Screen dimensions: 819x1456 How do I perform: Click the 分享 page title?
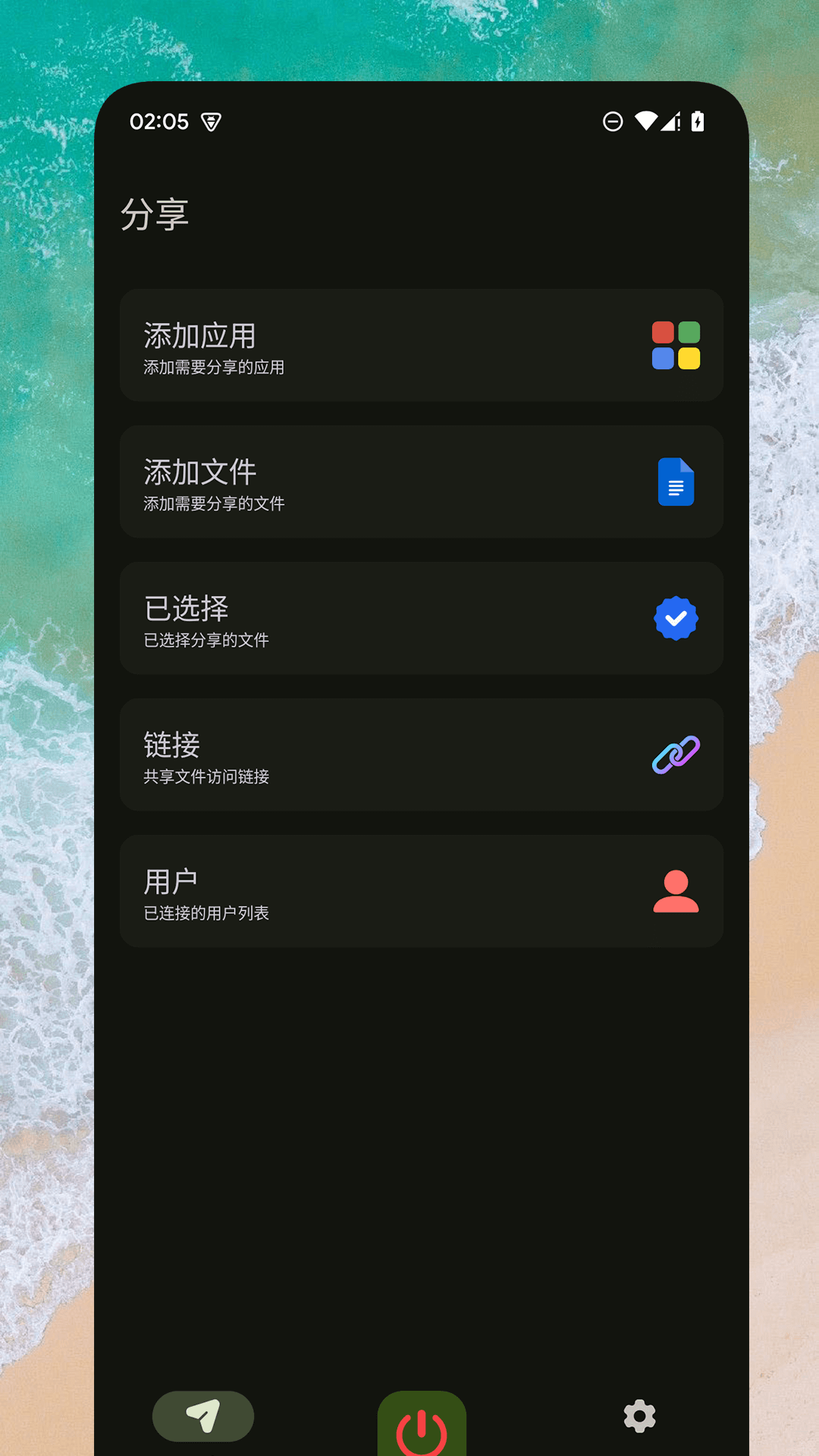click(x=155, y=215)
